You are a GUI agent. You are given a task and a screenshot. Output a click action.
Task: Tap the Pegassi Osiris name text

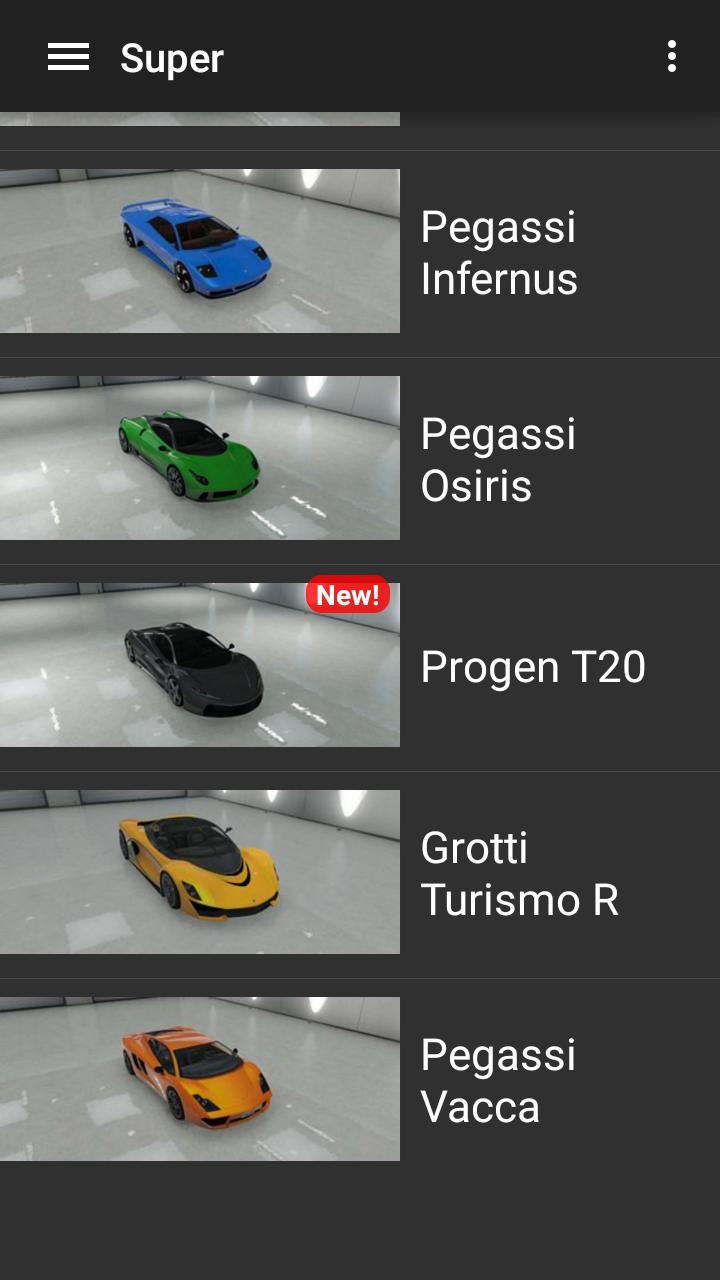click(498, 458)
